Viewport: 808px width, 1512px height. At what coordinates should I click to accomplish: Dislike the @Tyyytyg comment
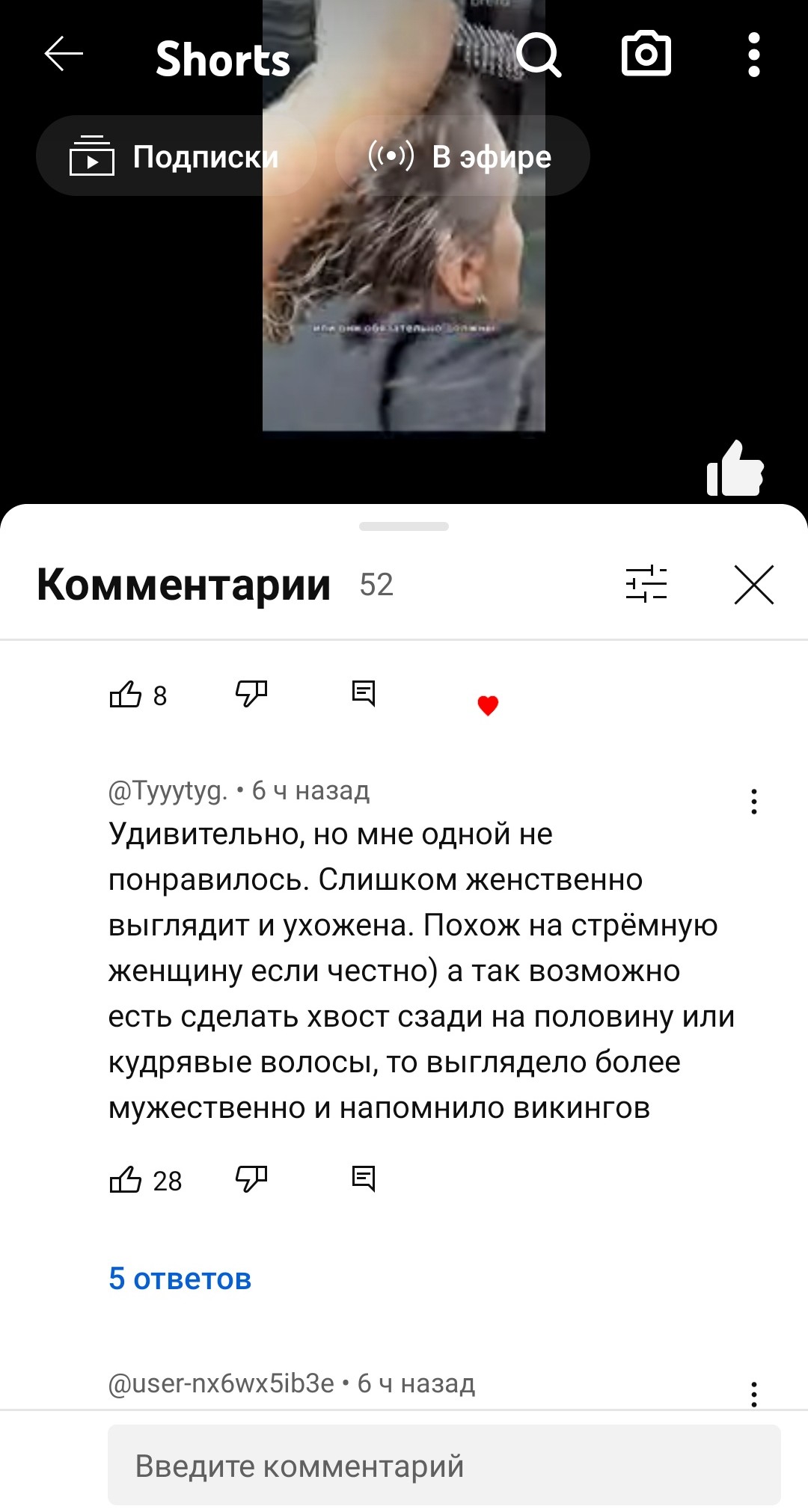click(x=251, y=1180)
